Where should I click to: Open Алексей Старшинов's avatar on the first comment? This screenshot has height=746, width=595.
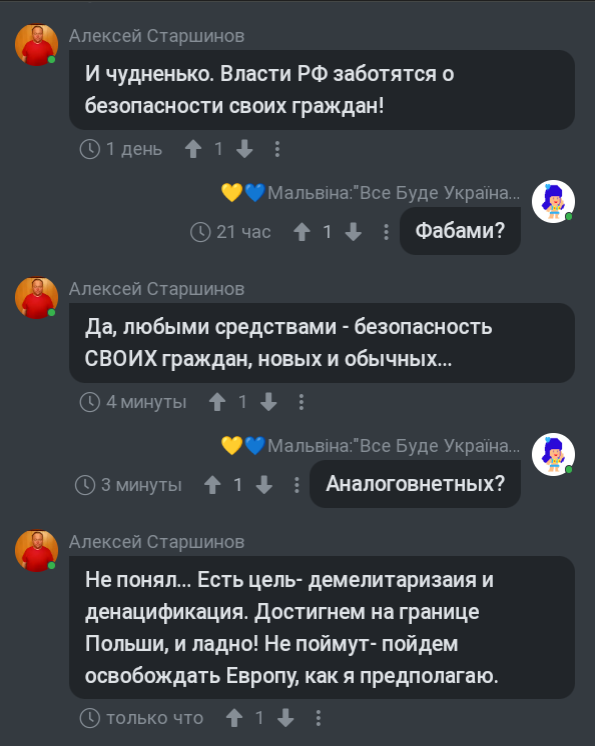[x=37, y=45]
